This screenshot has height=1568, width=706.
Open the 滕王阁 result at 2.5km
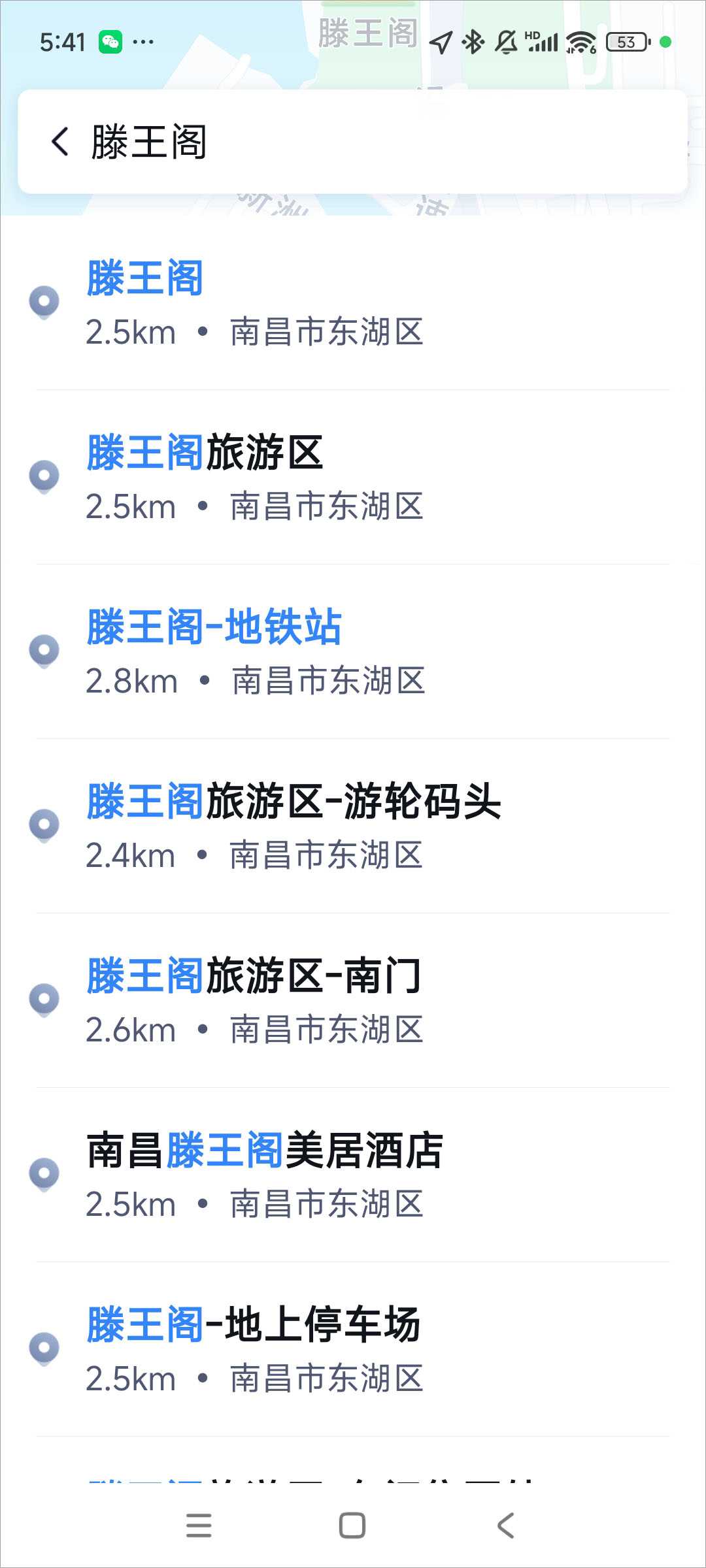pos(353,303)
